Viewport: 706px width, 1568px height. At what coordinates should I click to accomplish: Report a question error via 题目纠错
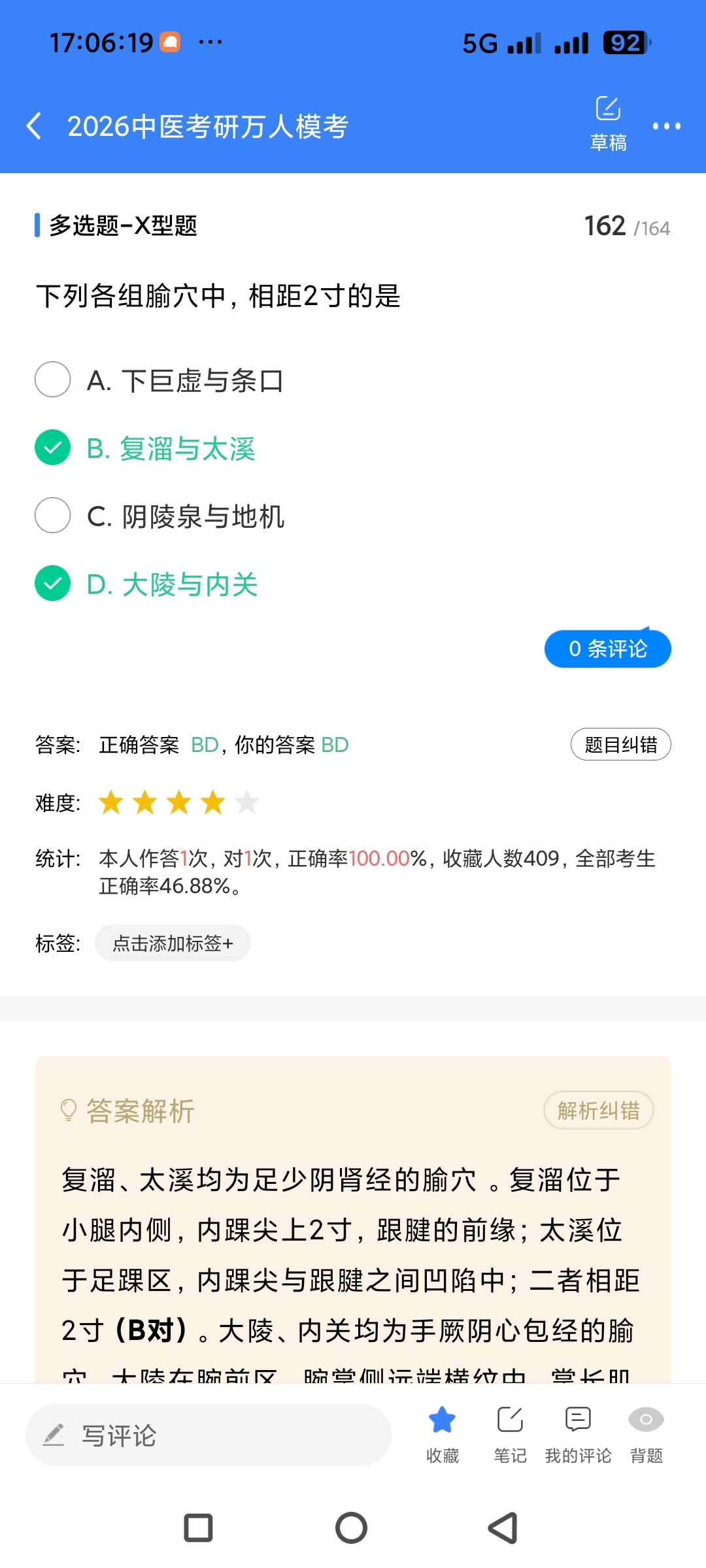pyautogui.click(x=620, y=744)
